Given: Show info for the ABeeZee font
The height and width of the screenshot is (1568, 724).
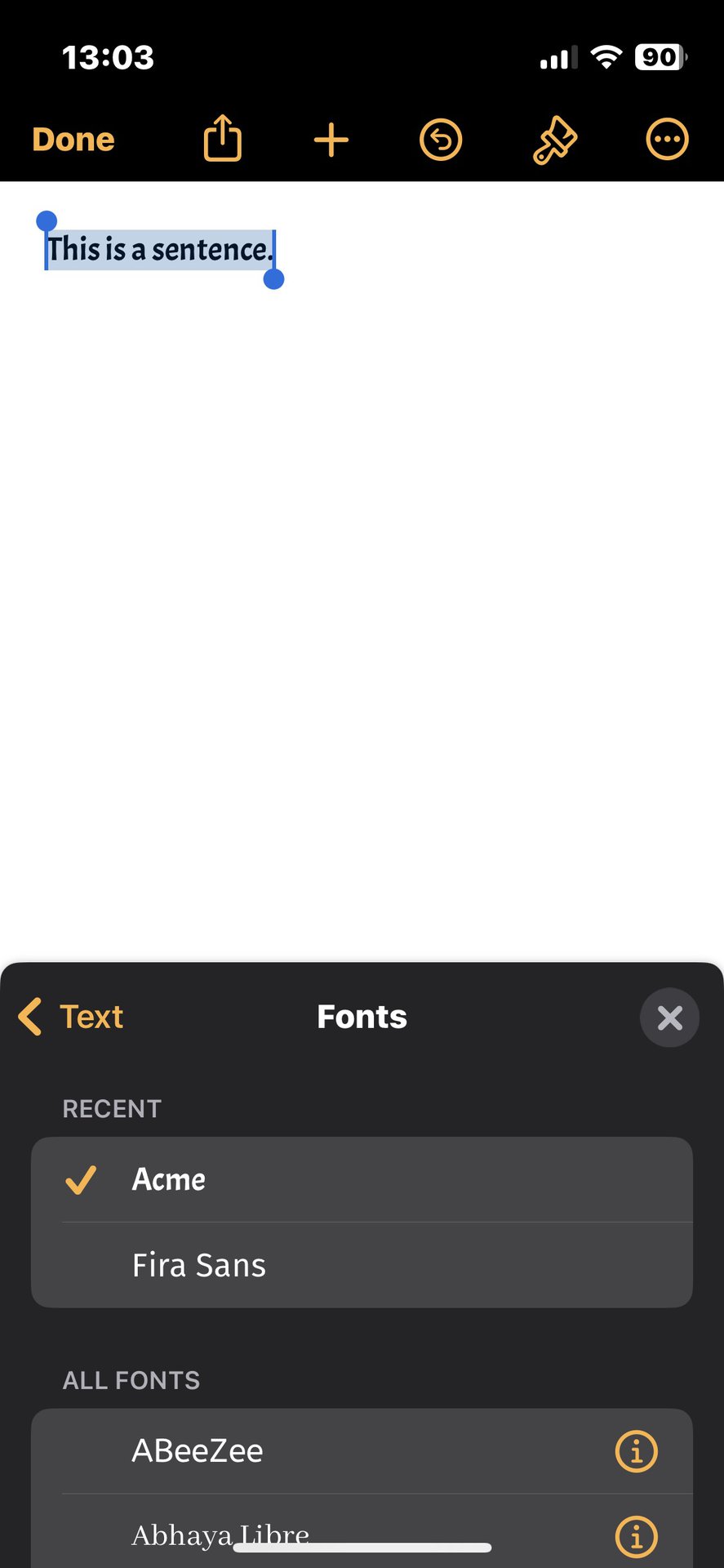Looking at the screenshot, I should click(x=636, y=1451).
